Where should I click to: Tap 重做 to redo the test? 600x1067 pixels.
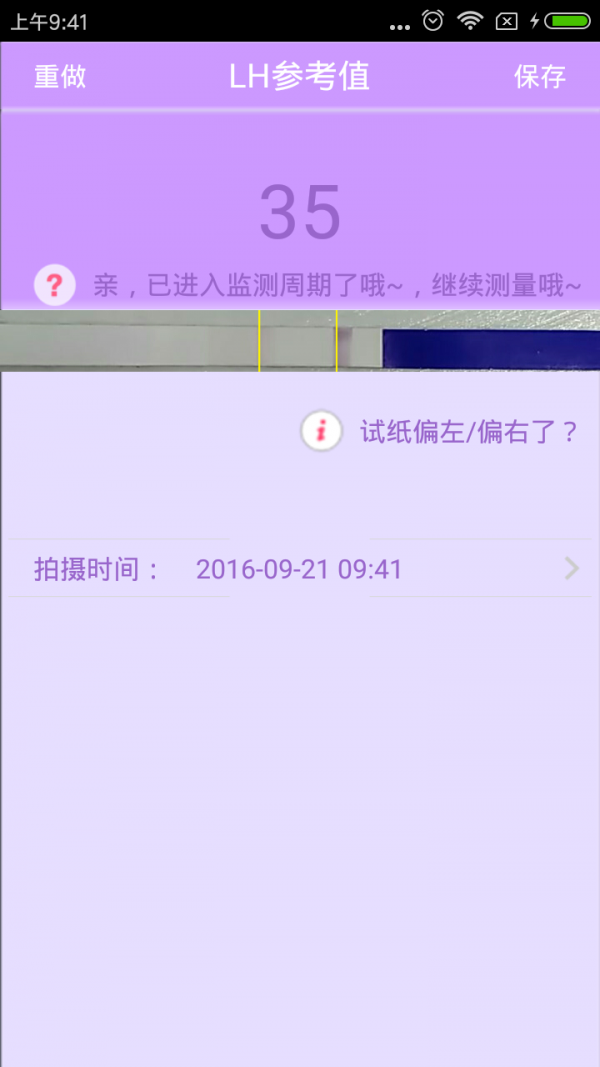pyautogui.click(x=60, y=76)
